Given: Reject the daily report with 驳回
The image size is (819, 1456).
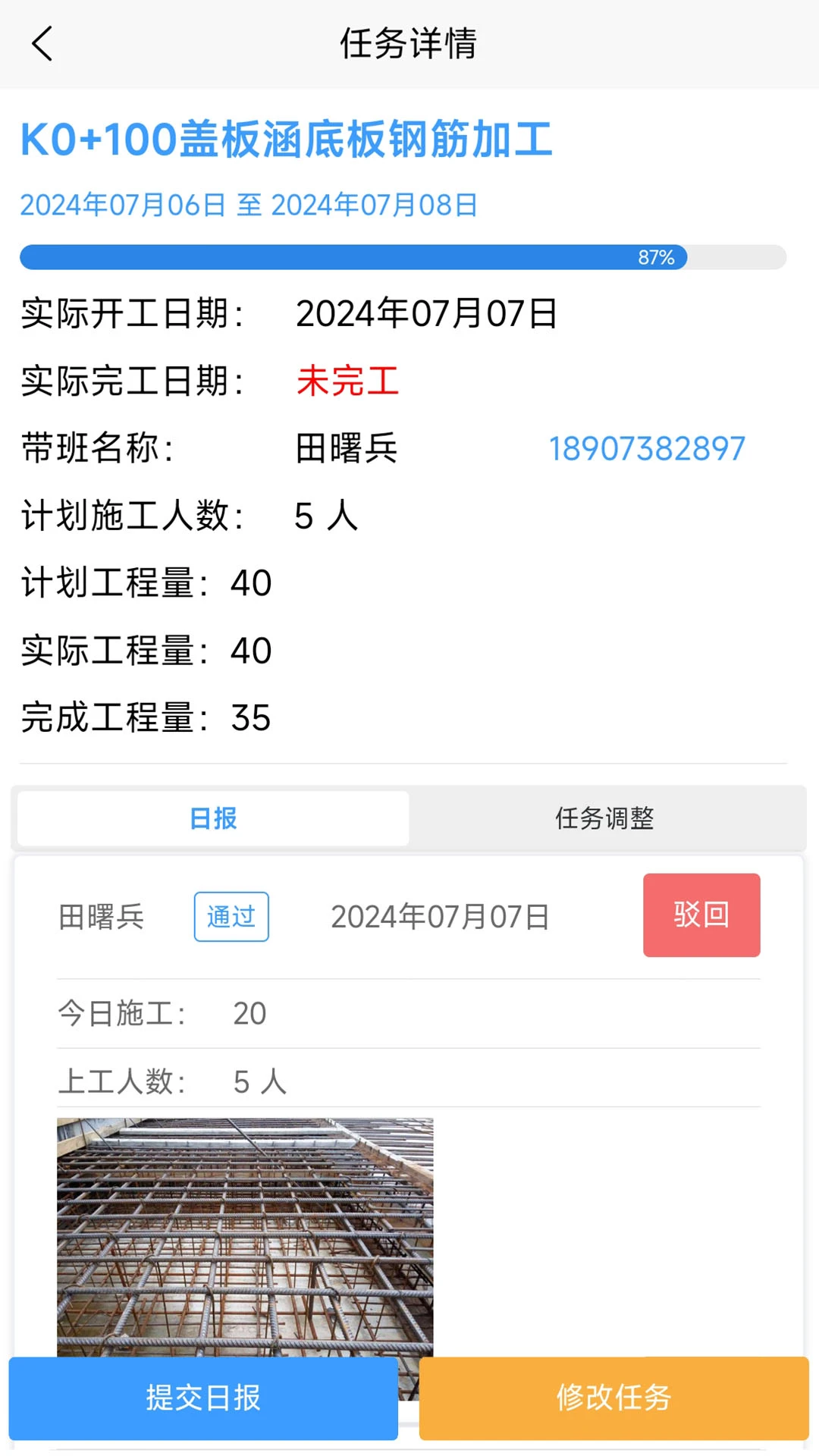Looking at the screenshot, I should (x=701, y=915).
